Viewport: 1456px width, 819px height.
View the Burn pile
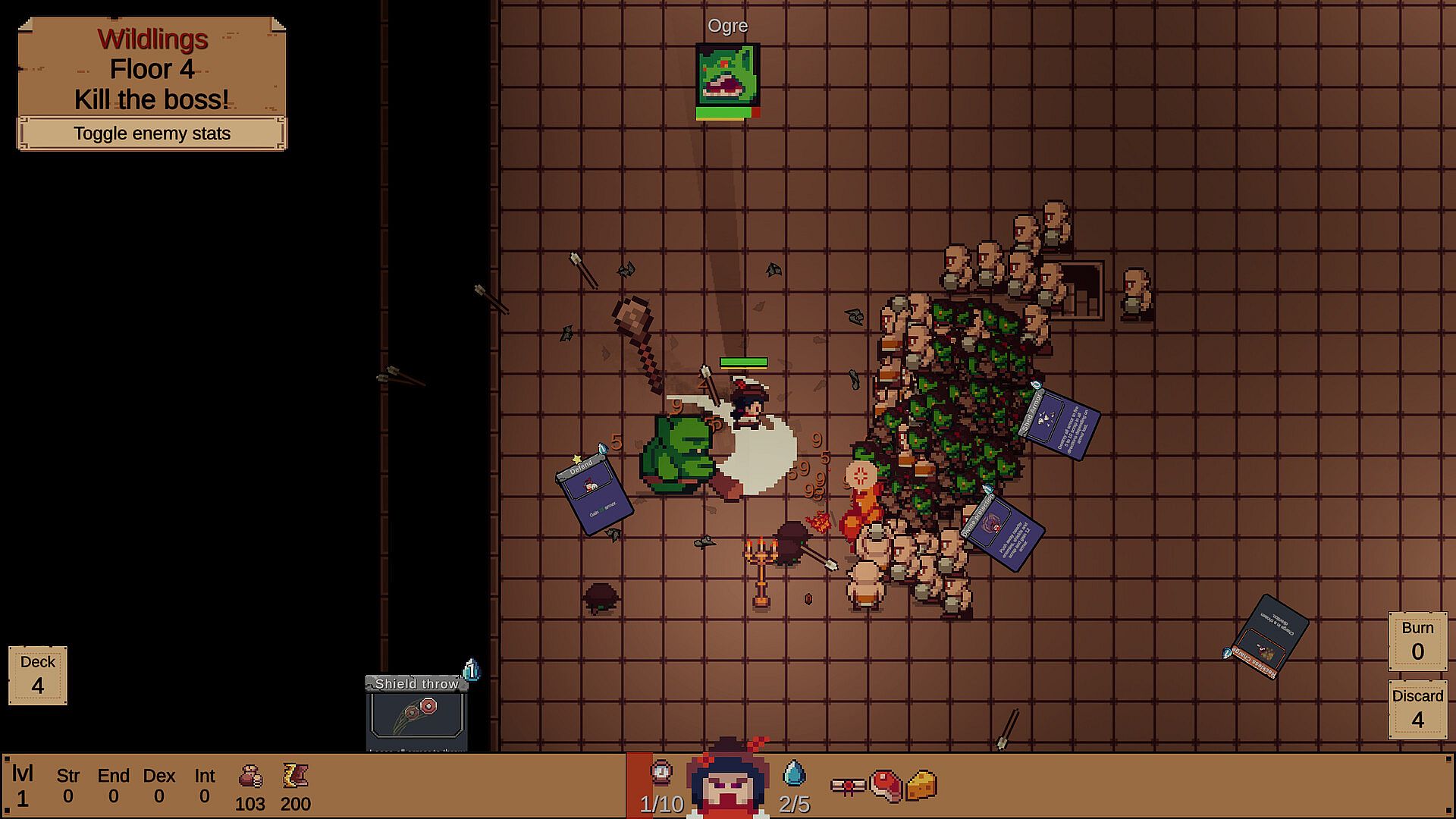tap(1417, 641)
